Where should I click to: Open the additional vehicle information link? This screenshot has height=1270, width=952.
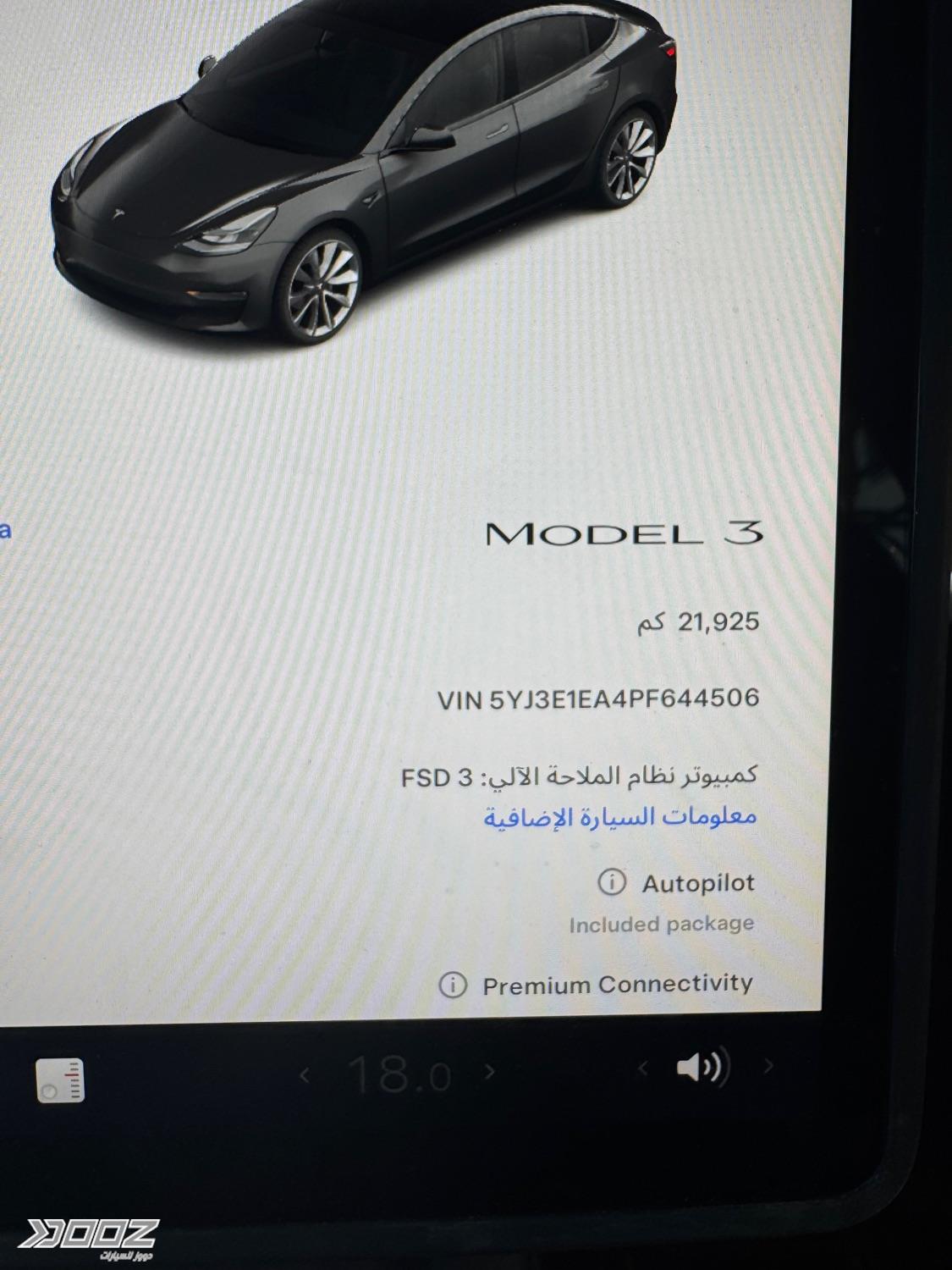pyautogui.click(x=619, y=817)
